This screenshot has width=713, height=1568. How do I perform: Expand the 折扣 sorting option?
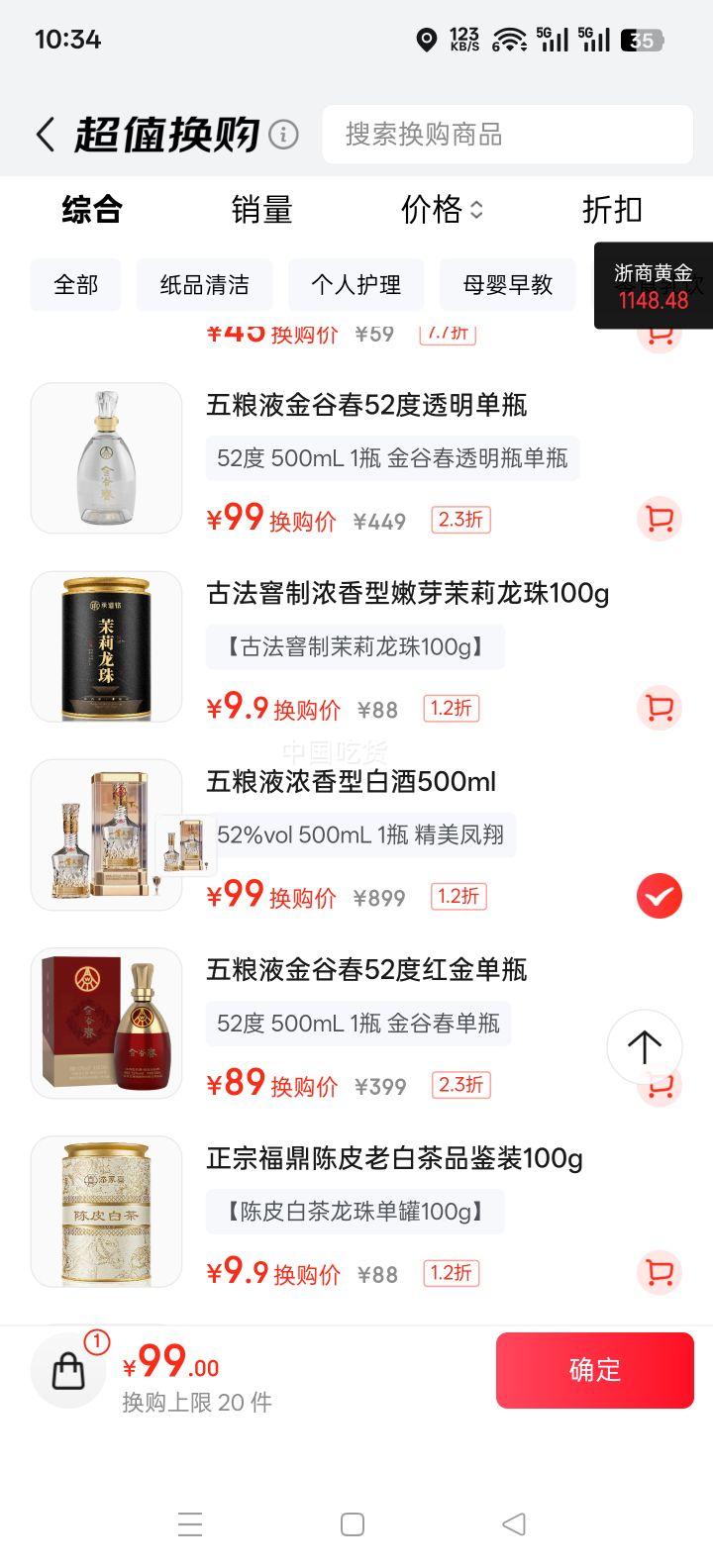tap(611, 210)
